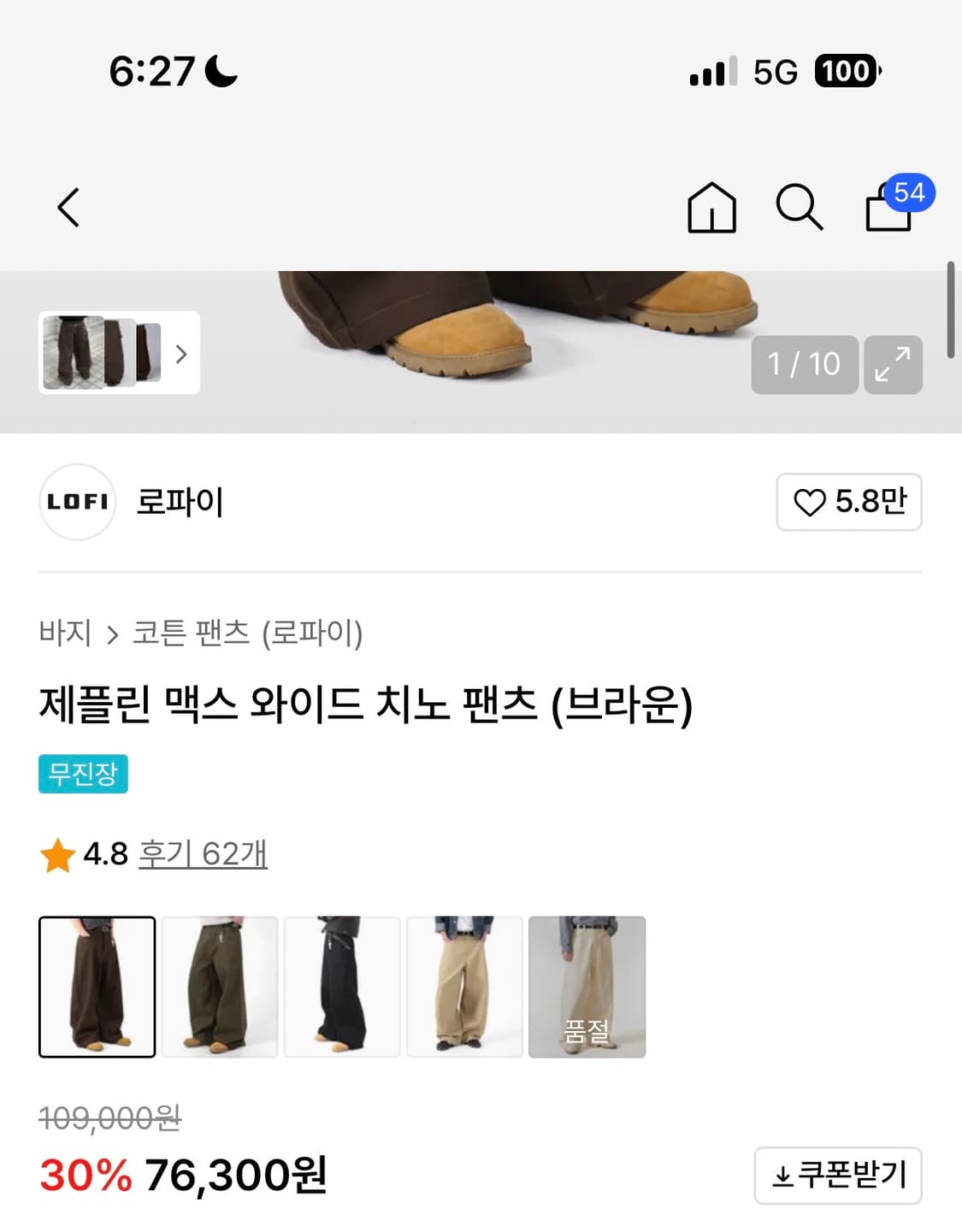Screen dimensions: 962x1232
Task: Tap the 쿠폰받기 coupon button
Action: 838,1176
